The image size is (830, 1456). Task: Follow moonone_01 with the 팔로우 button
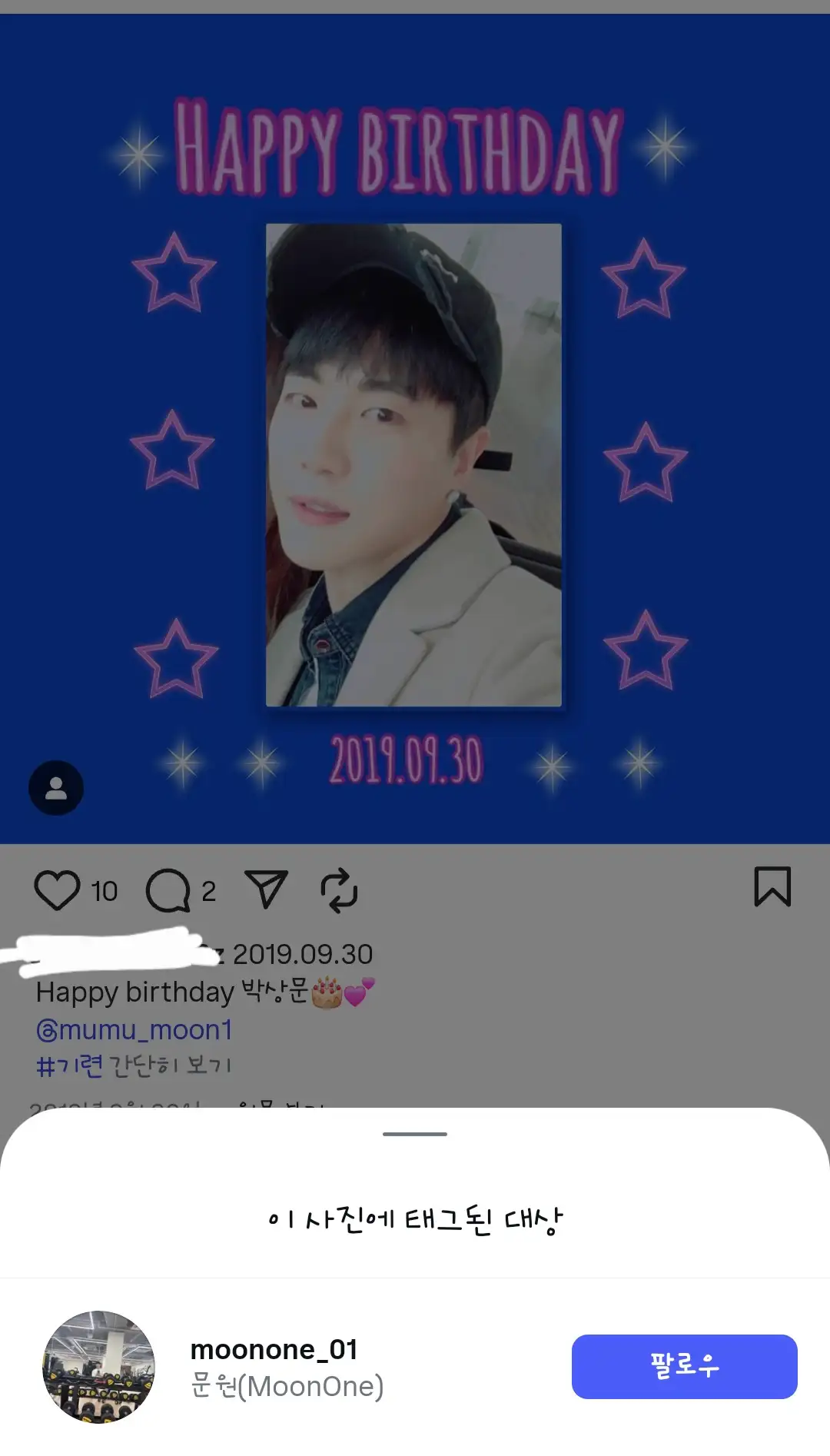[684, 1366]
